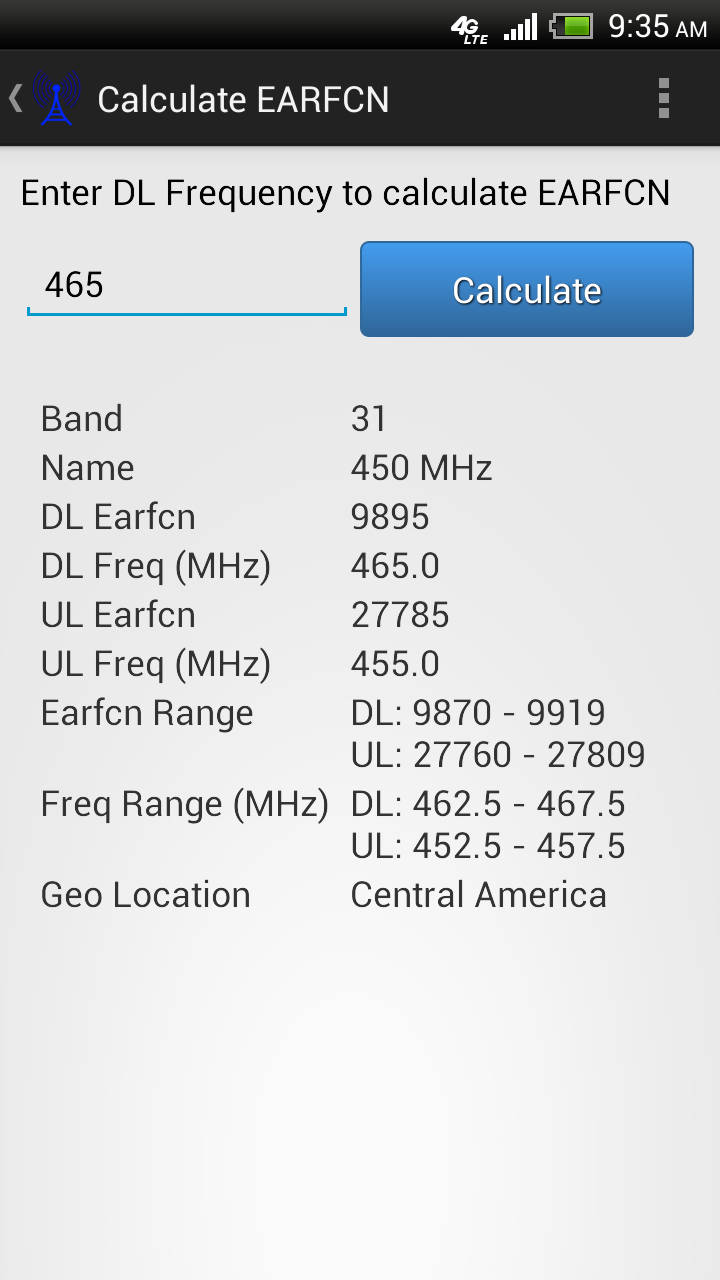Open the overflow menu with three dots
The width and height of the screenshot is (720, 1280).
663,98
